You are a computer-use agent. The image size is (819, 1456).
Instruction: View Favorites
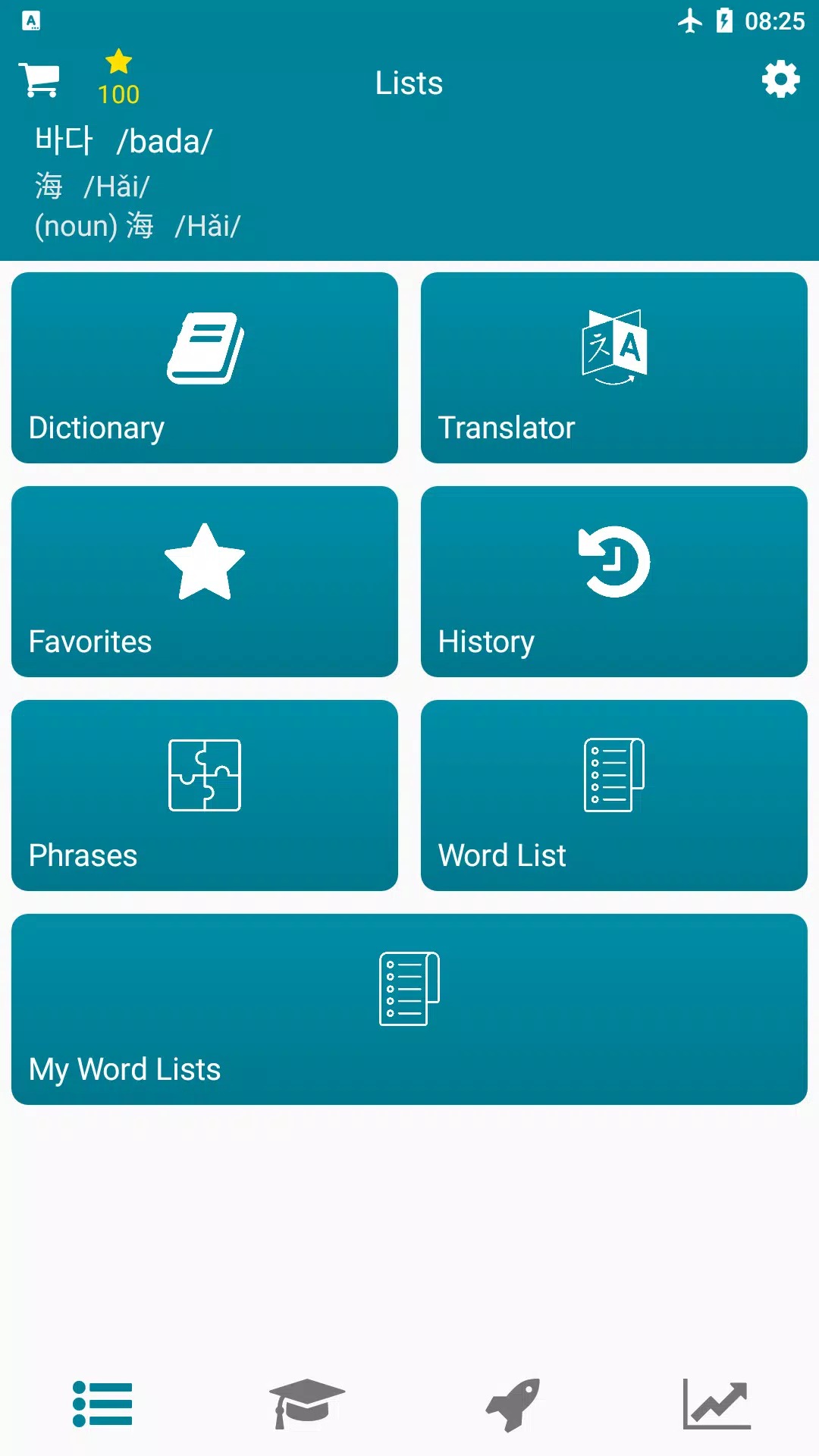point(205,582)
